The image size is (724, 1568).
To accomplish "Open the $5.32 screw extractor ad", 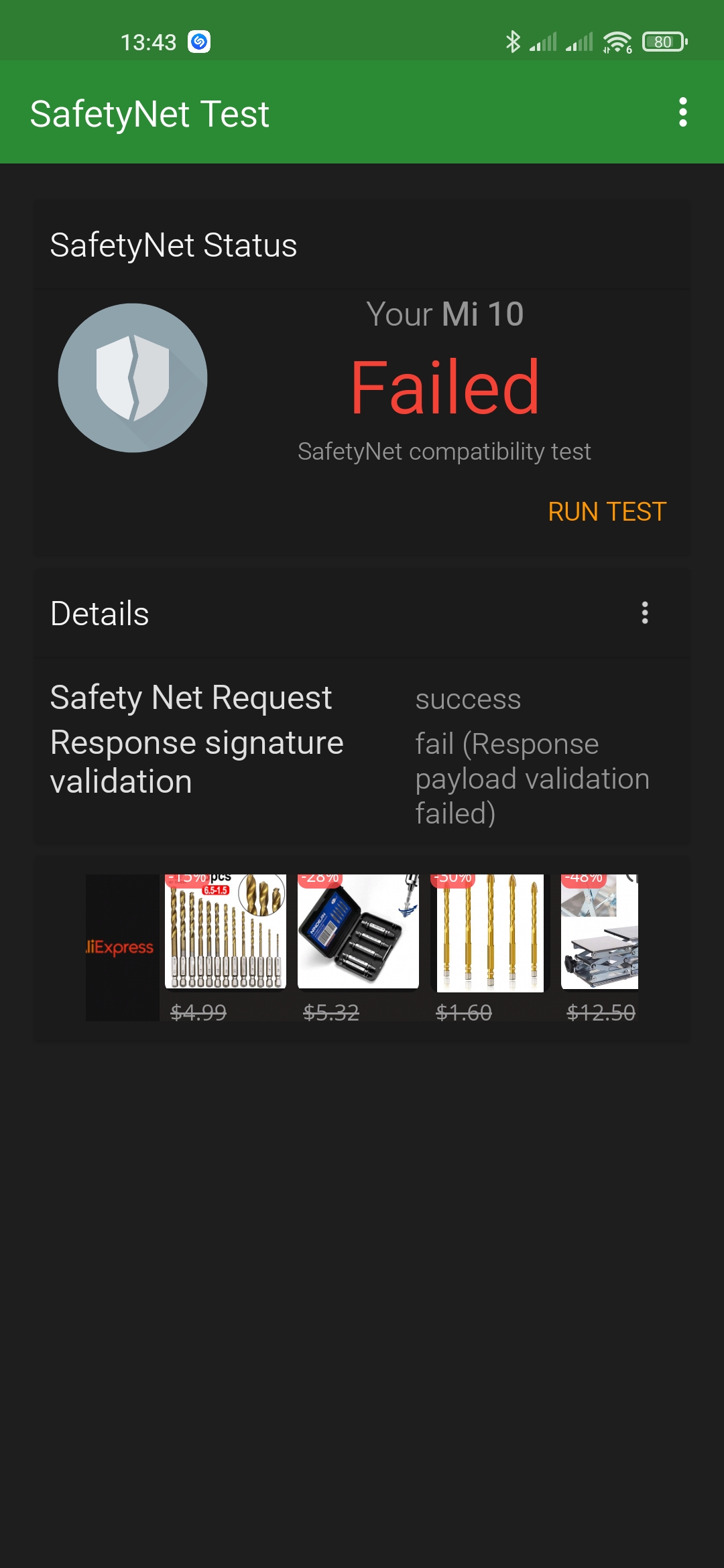I will pyautogui.click(x=358, y=948).
